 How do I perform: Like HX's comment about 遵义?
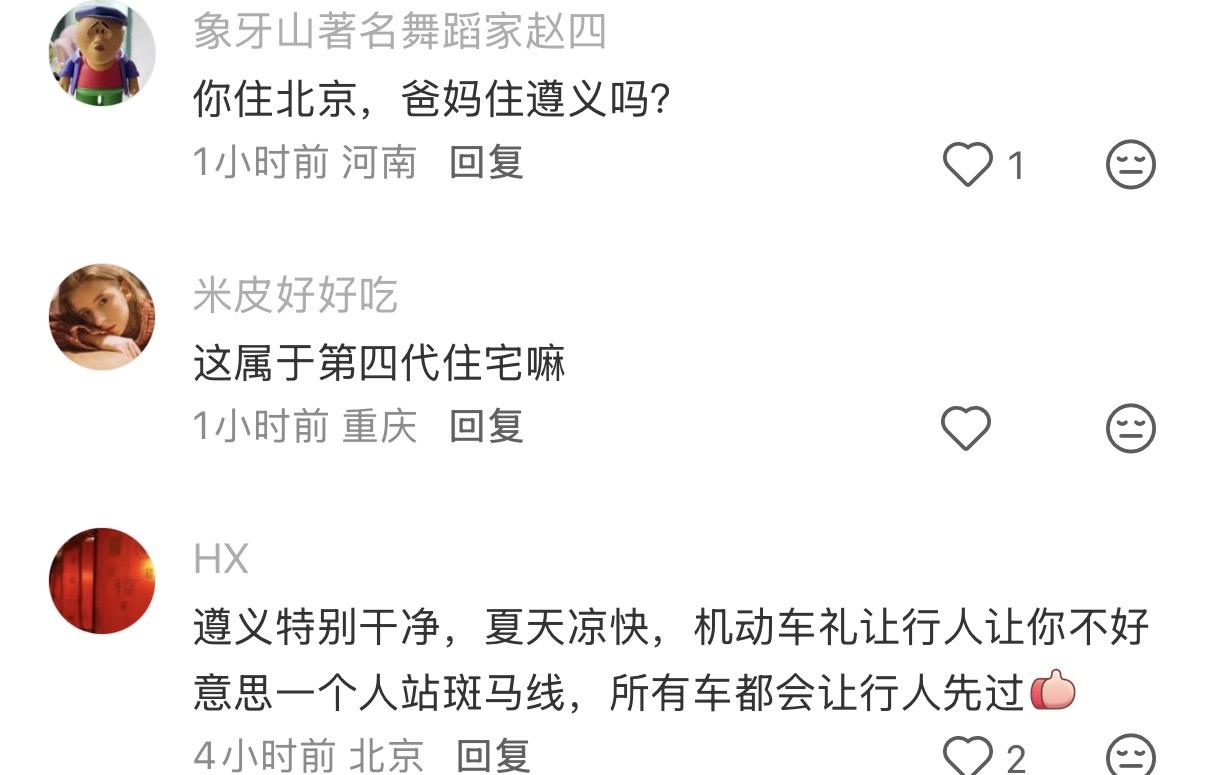click(x=967, y=757)
